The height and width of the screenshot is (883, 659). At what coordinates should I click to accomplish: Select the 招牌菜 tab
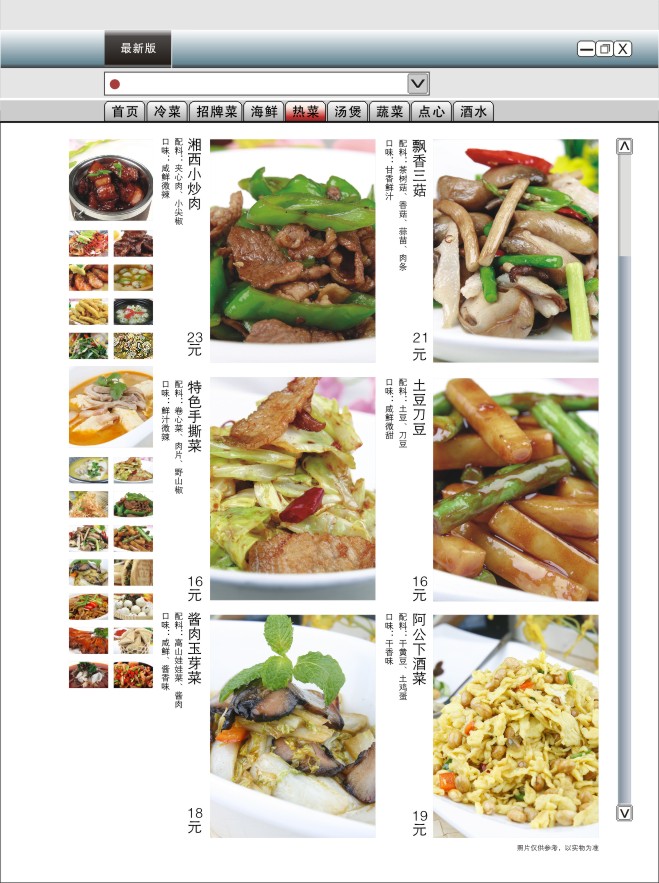pyautogui.click(x=216, y=112)
